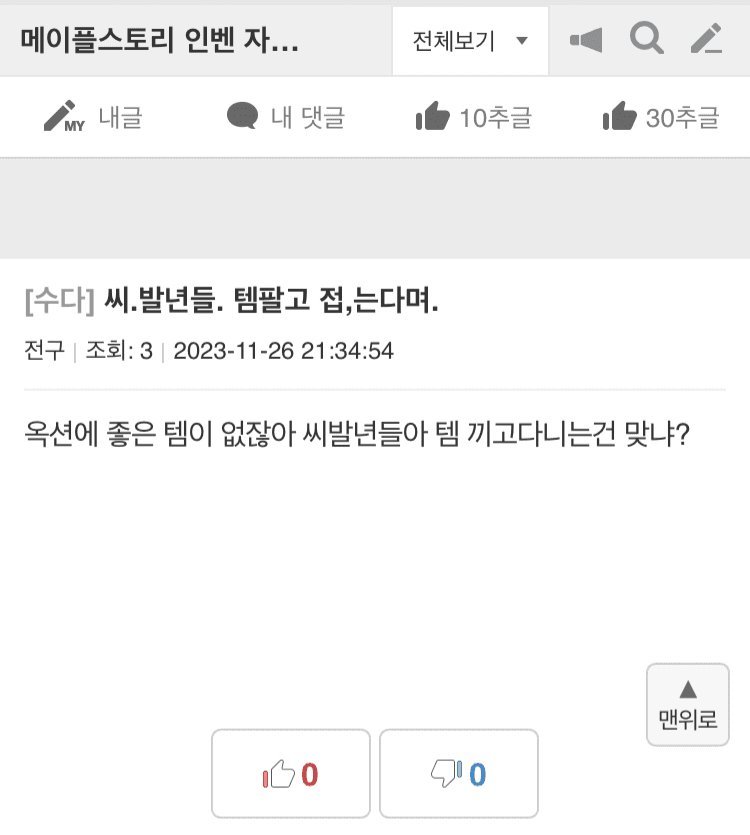Filter posts by 10추글
The image size is (750, 835).
(x=473, y=118)
